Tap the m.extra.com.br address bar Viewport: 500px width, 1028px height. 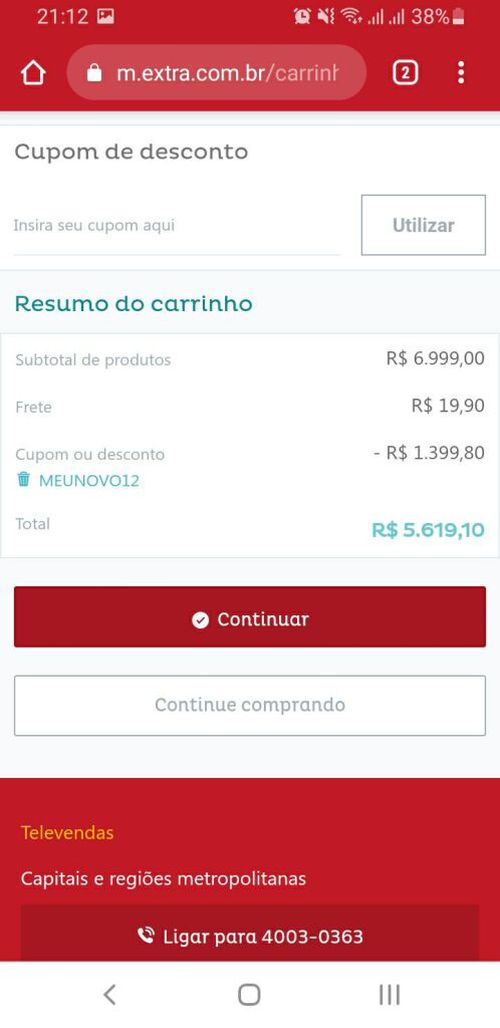pos(216,73)
